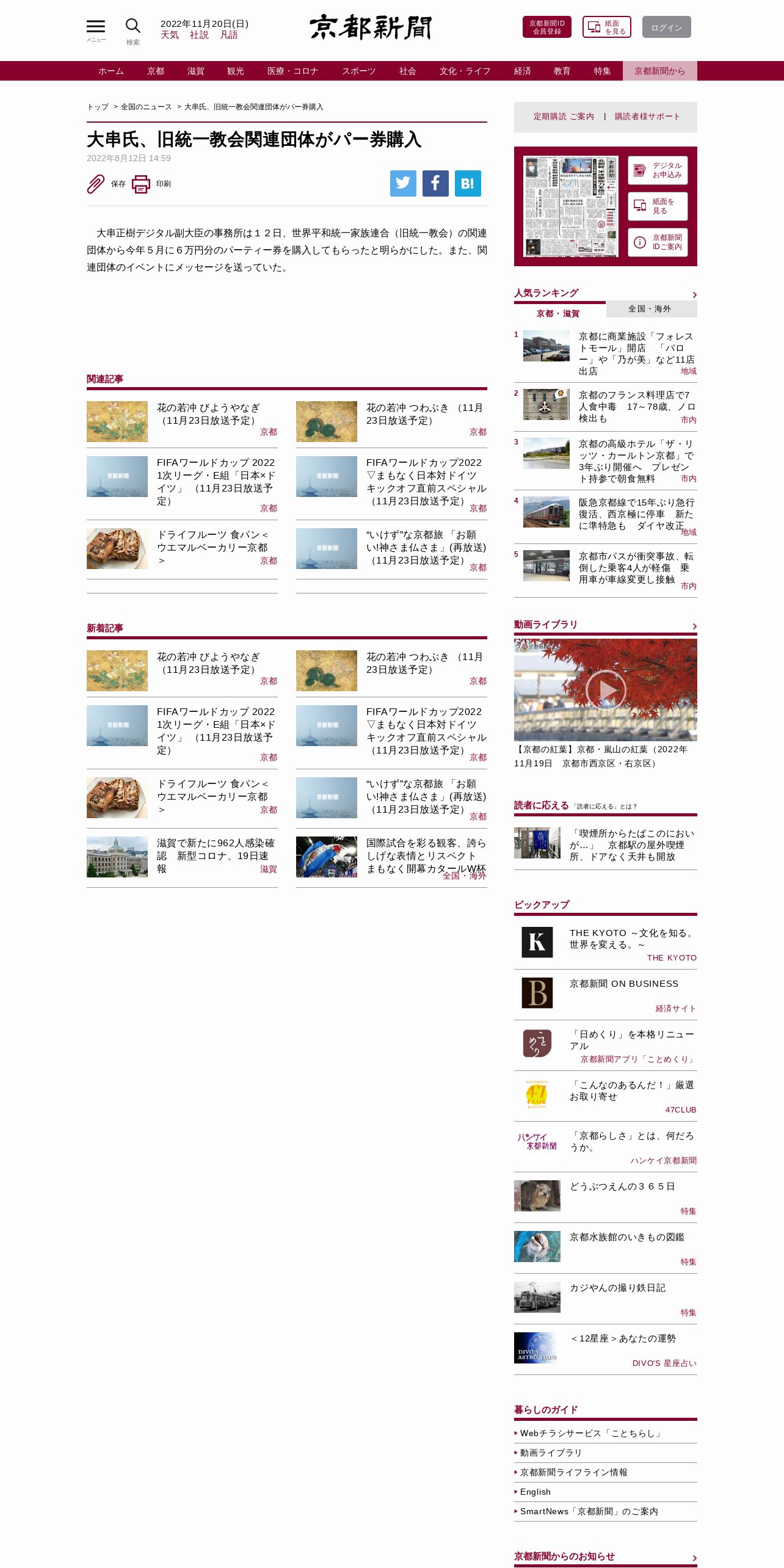
Task: Print the article
Action: point(151,183)
